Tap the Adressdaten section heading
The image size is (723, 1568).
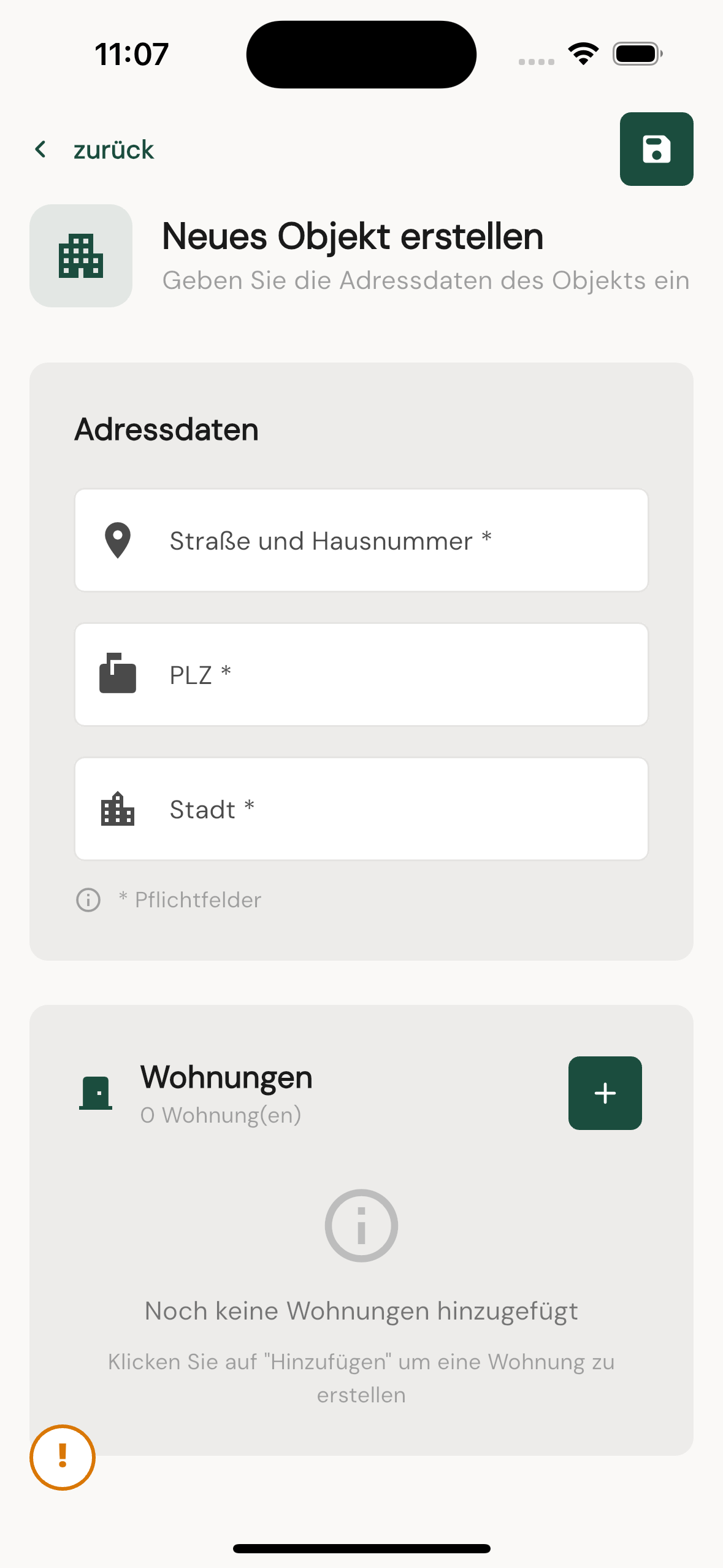[x=166, y=429]
